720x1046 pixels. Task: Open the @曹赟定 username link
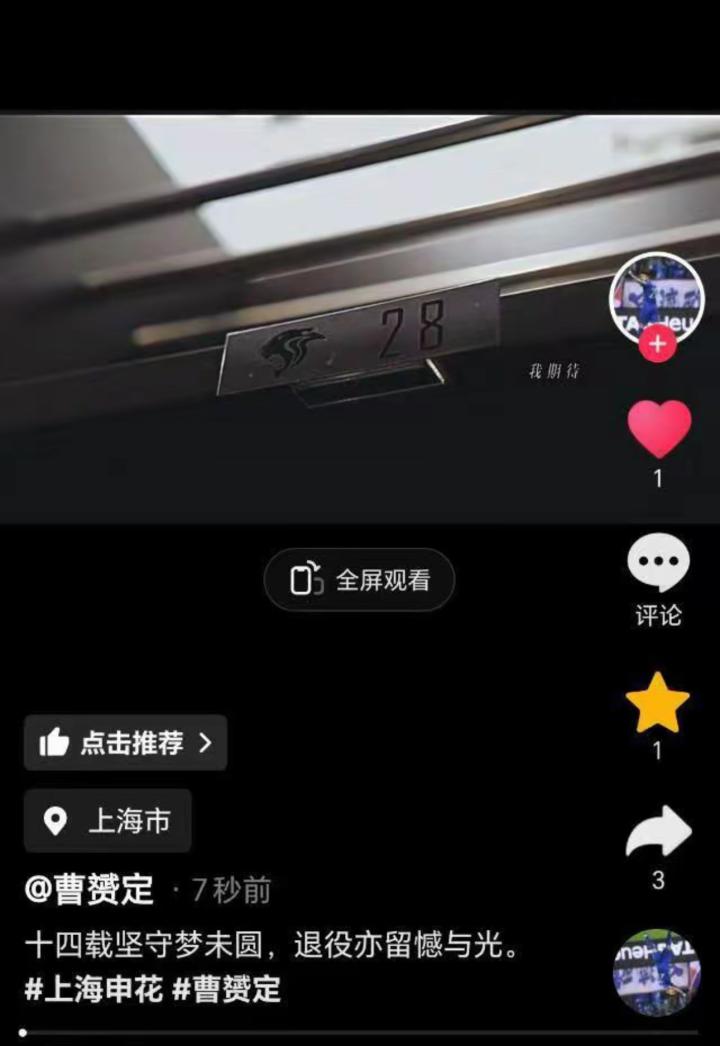pyautogui.click(x=89, y=889)
